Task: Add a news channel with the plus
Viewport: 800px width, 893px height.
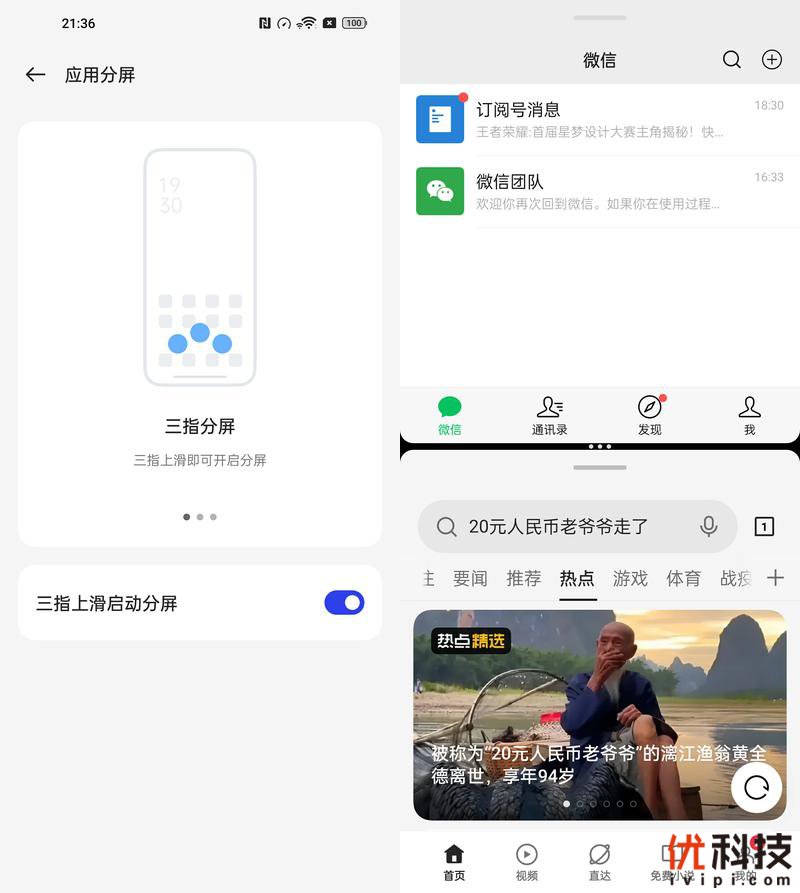Action: tap(775, 578)
